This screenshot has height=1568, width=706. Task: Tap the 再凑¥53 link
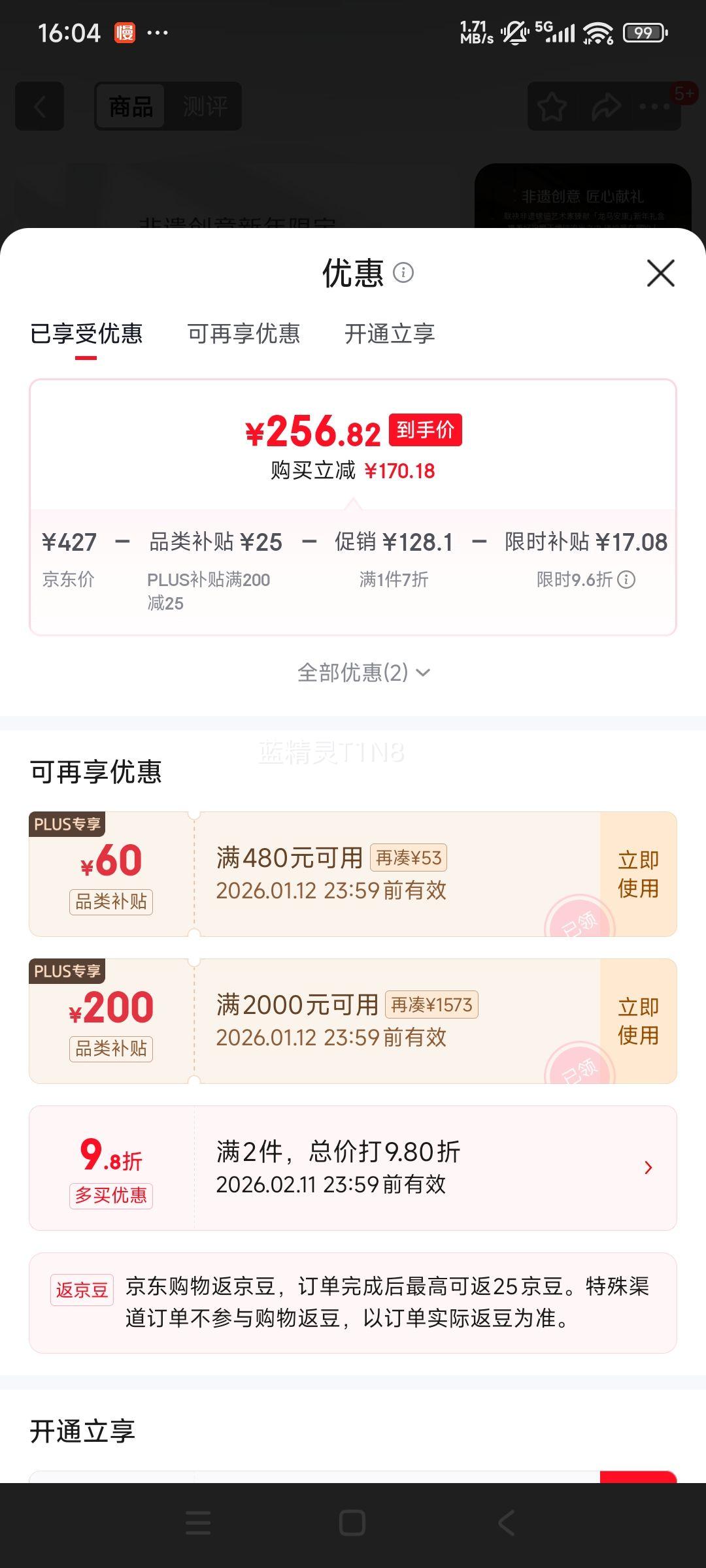tap(409, 858)
